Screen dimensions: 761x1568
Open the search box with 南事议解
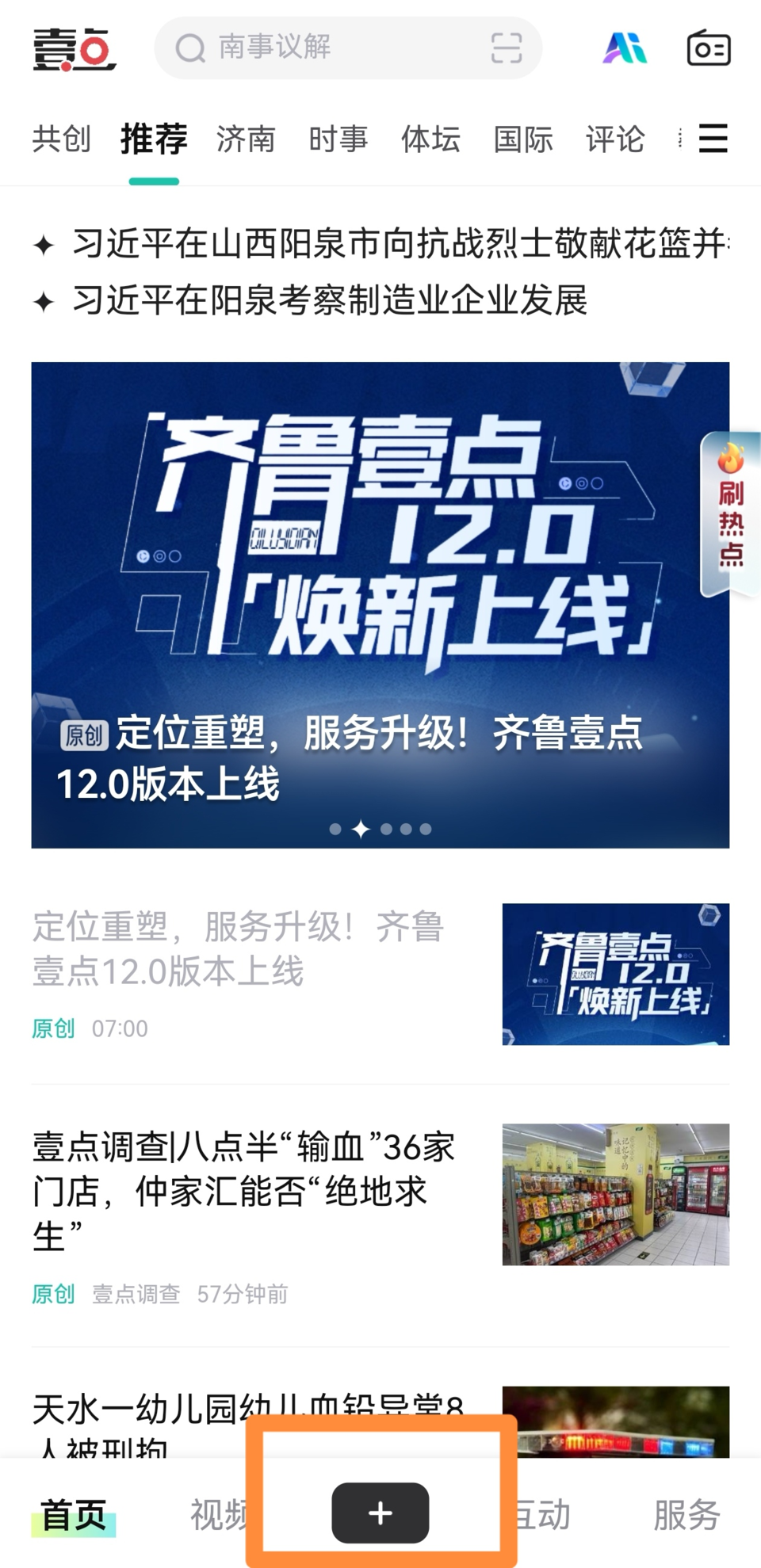pyautogui.click(x=317, y=48)
